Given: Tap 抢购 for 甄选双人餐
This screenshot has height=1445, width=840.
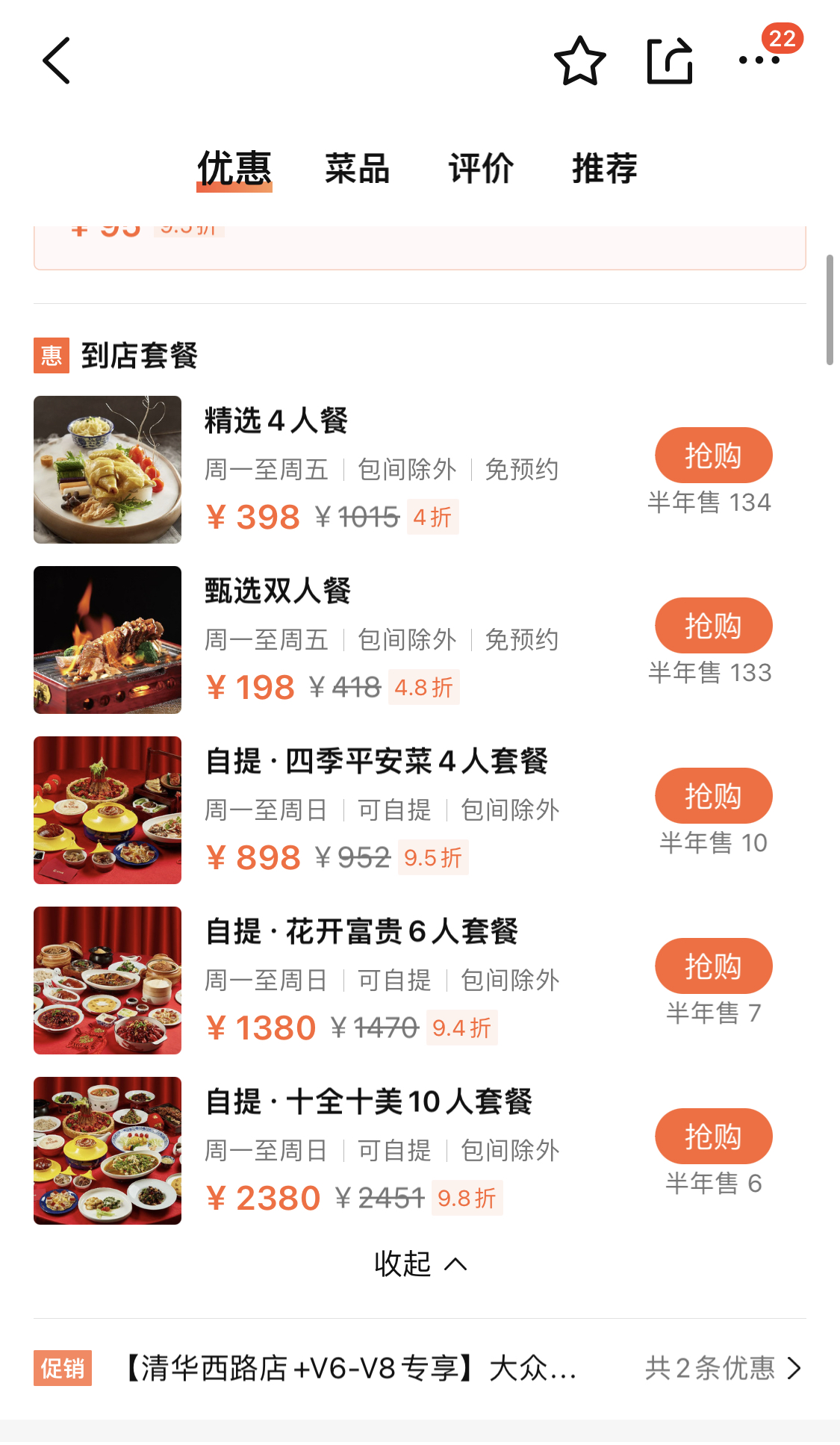Looking at the screenshot, I should 713,626.
